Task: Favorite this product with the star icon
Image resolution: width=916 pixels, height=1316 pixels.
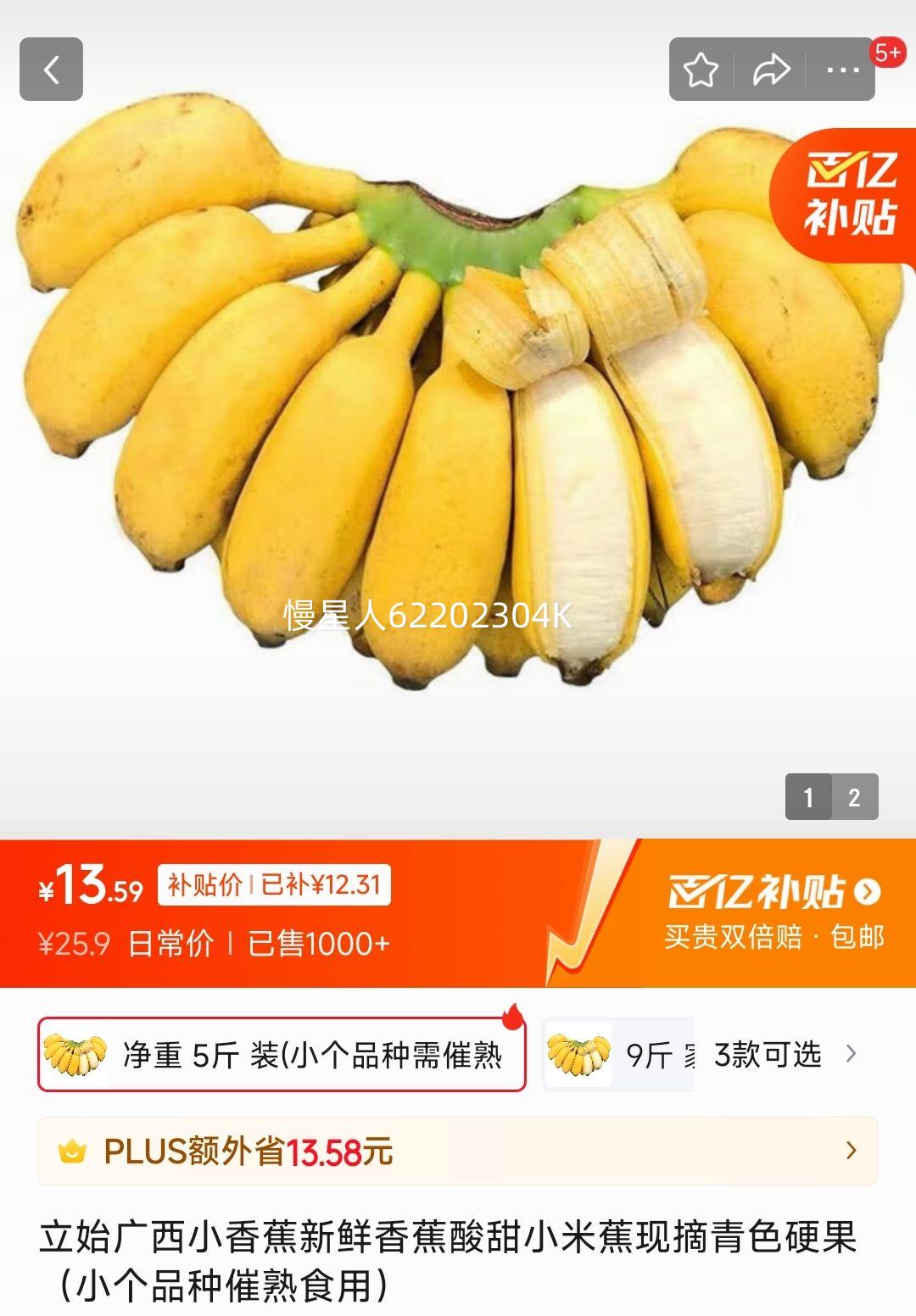Action: coord(701,70)
